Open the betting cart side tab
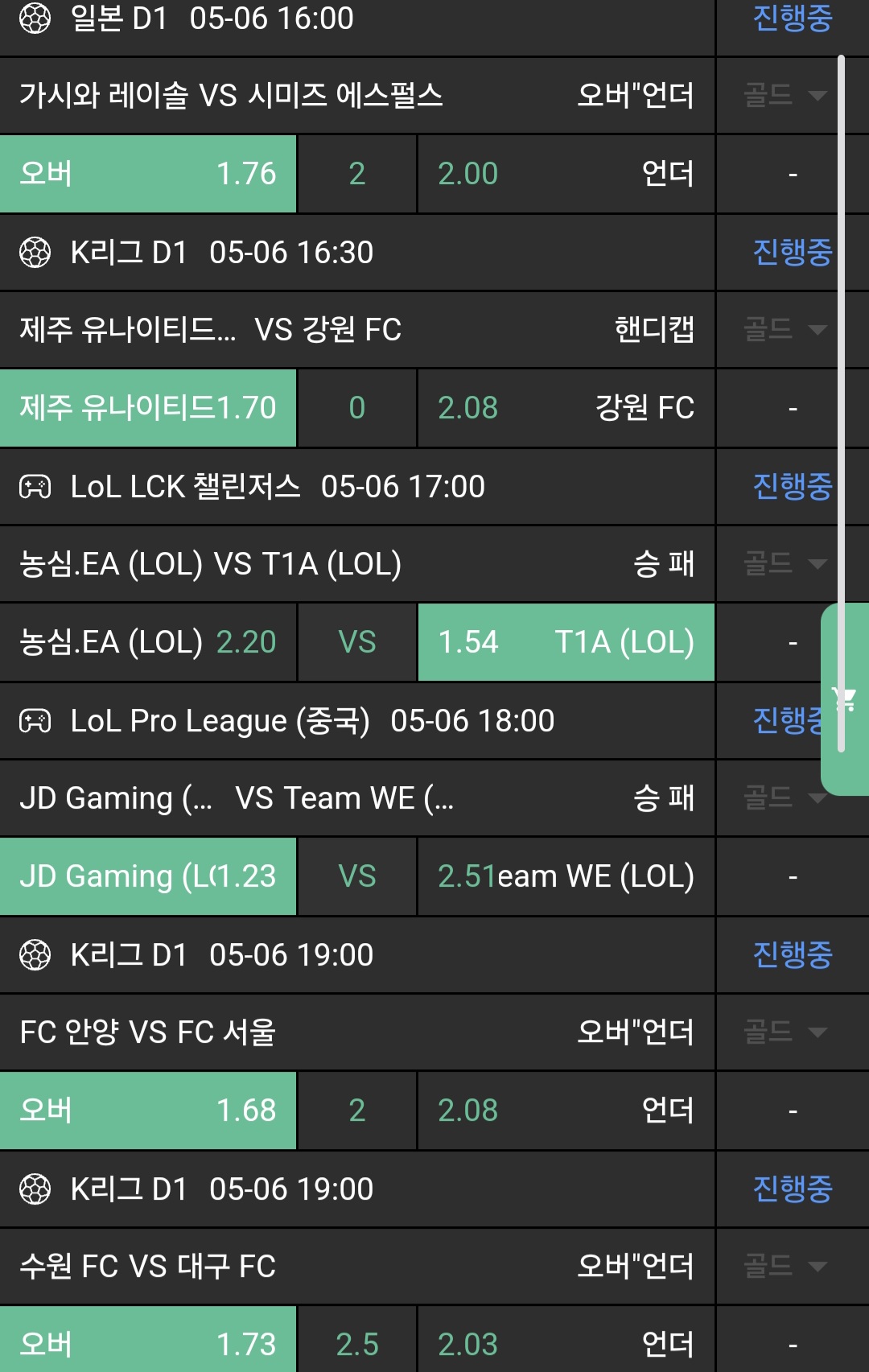 click(x=846, y=700)
